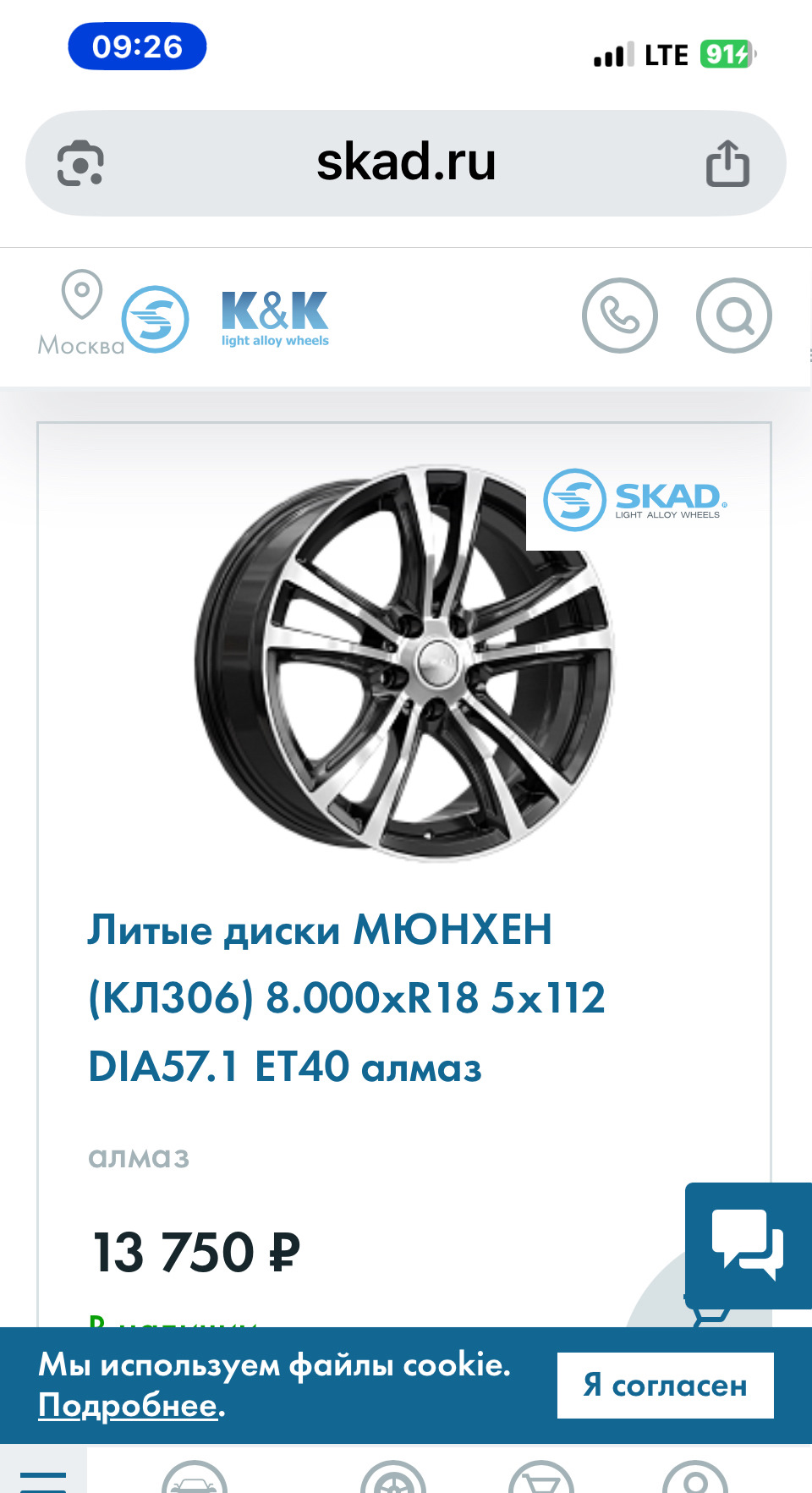The width and height of the screenshot is (812, 1493).
Task: Open the hamburger menu
Action: 43,1478
